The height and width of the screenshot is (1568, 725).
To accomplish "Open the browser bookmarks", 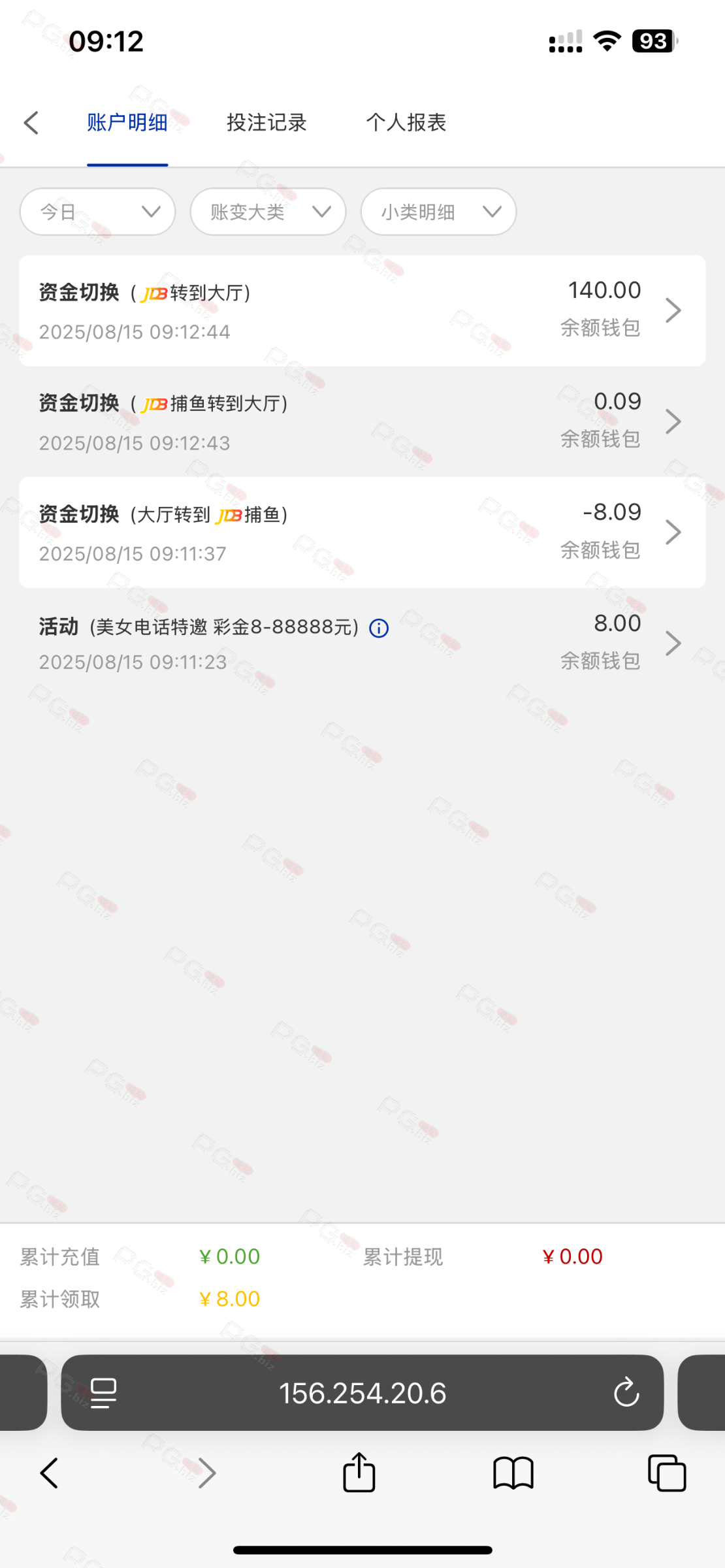I will [513, 1473].
